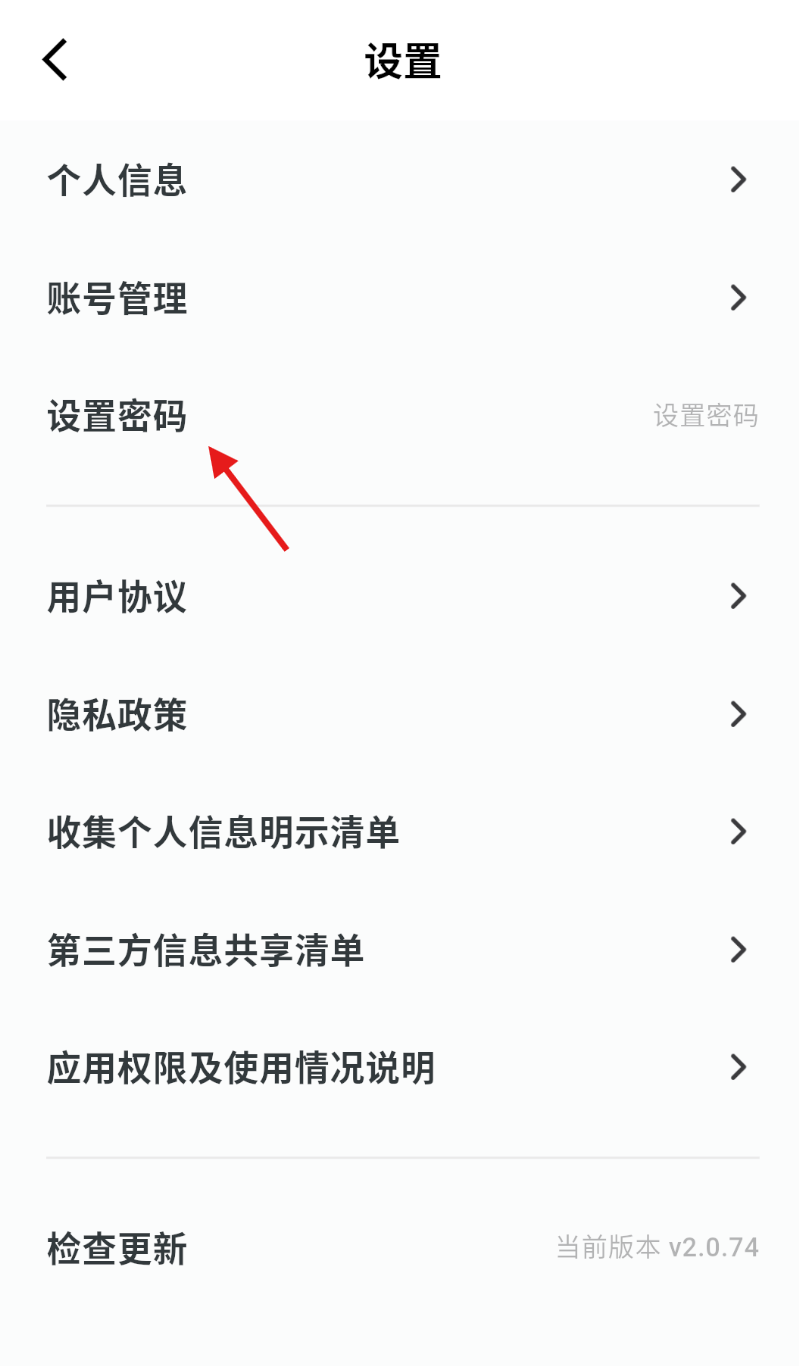View the 用户协议
Screen dimensions: 799x1366
(399, 597)
